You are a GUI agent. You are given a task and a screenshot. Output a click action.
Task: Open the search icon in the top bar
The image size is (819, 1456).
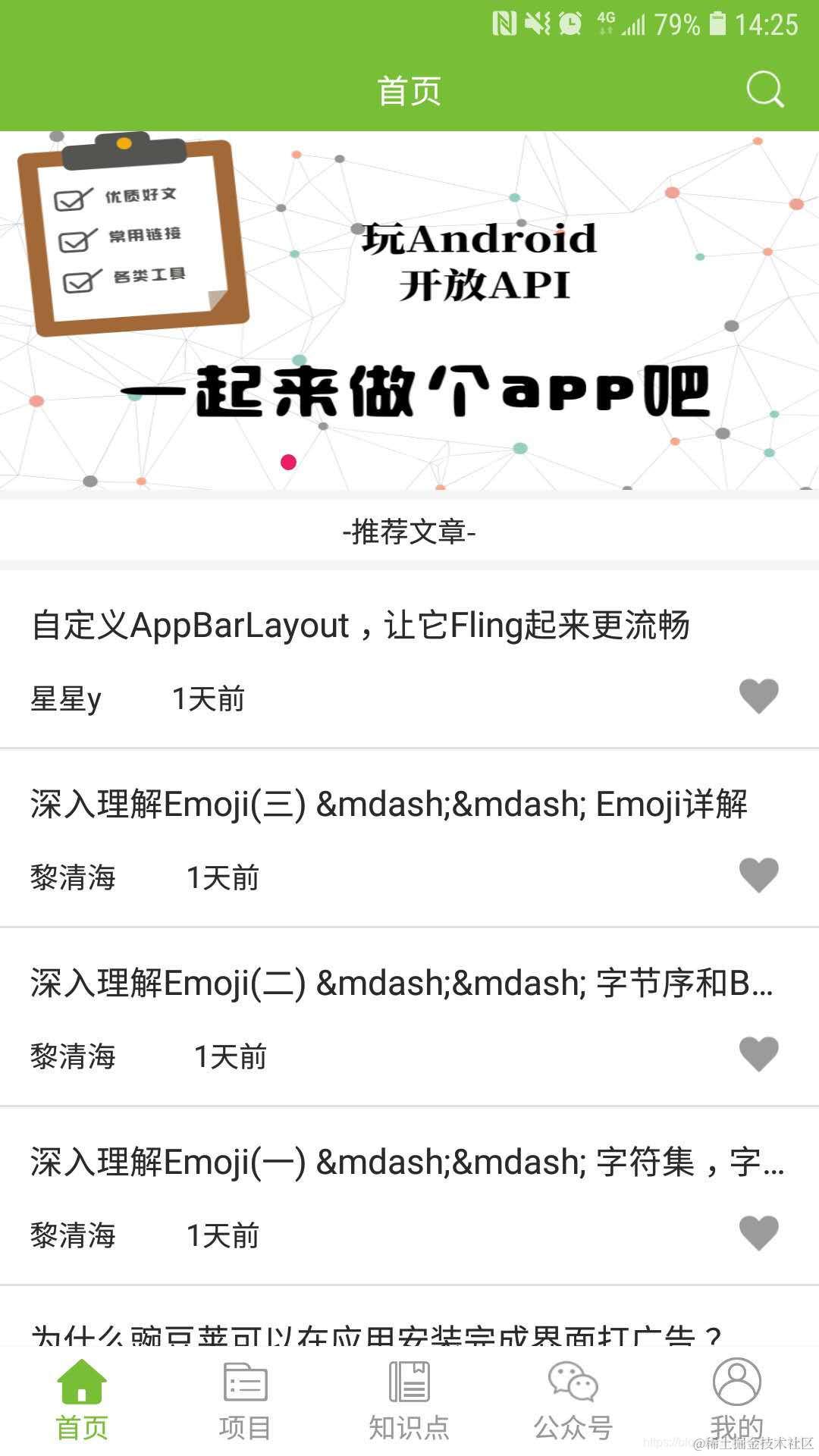[x=764, y=90]
